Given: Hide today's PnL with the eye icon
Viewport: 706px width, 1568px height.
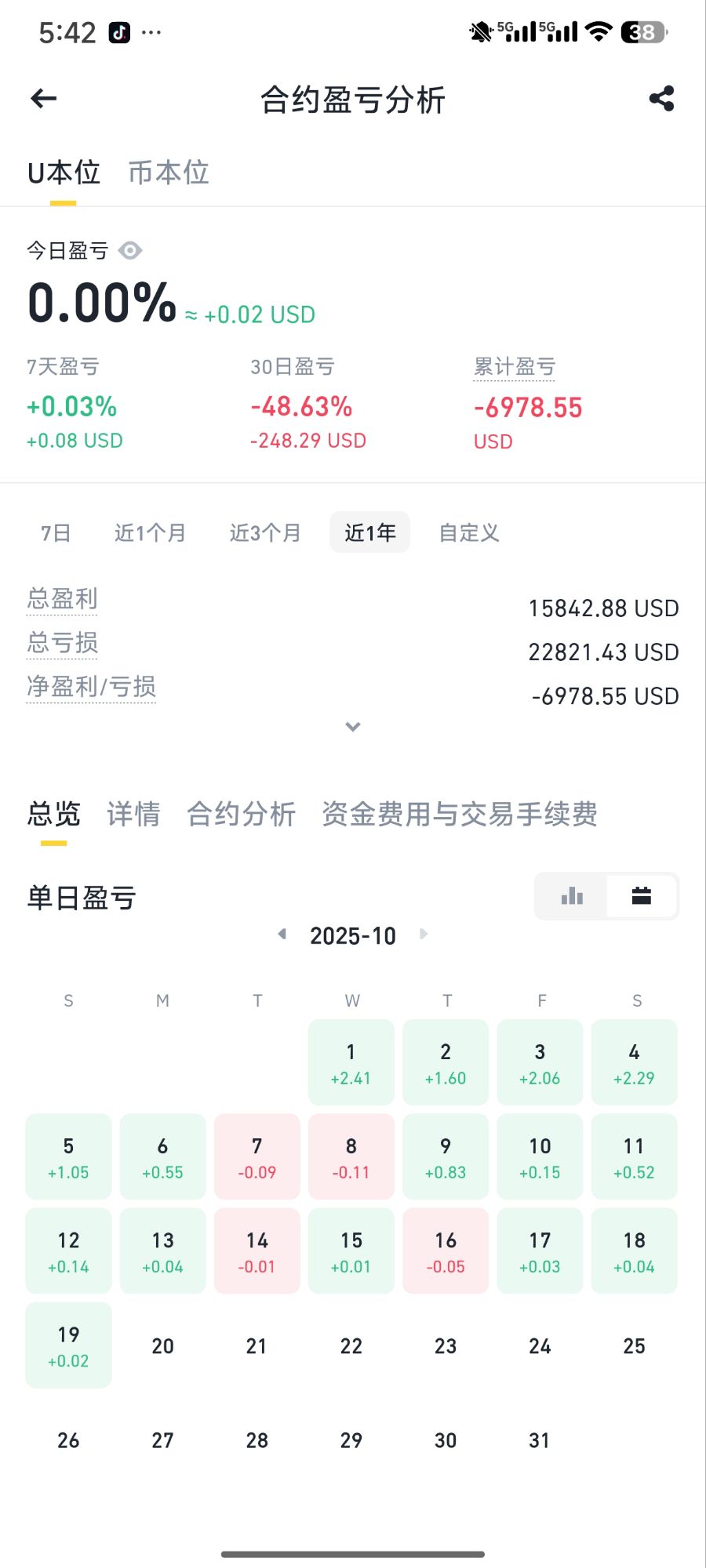Looking at the screenshot, I should 130,250.
